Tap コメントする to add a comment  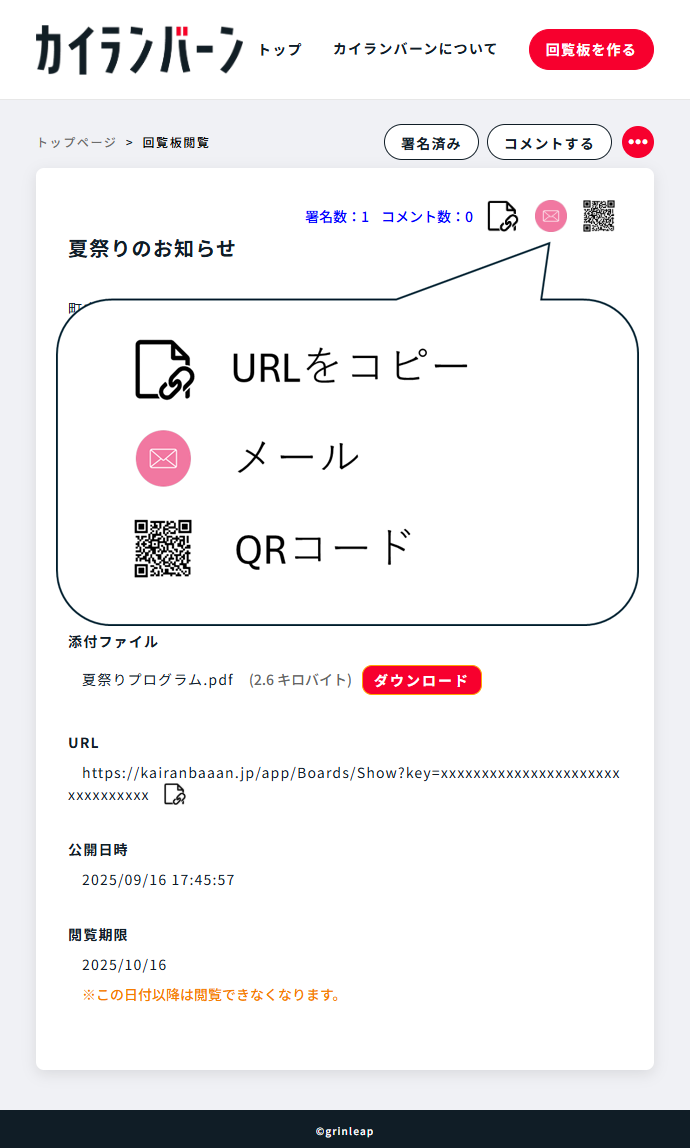pyautogui.click(x=549, y=143)
